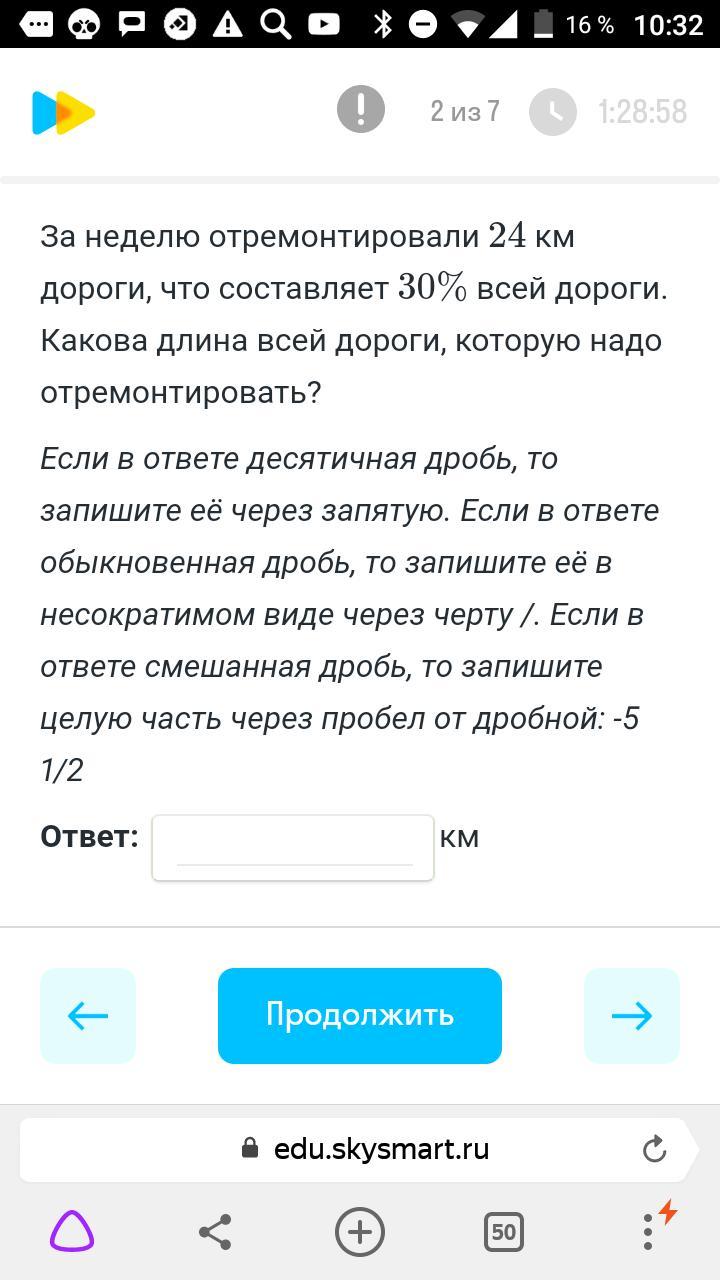Open the Alice assistant icon
The height and width of the screenshot is (1280, 720).
pyautogui.click(x=72, y=1231)
